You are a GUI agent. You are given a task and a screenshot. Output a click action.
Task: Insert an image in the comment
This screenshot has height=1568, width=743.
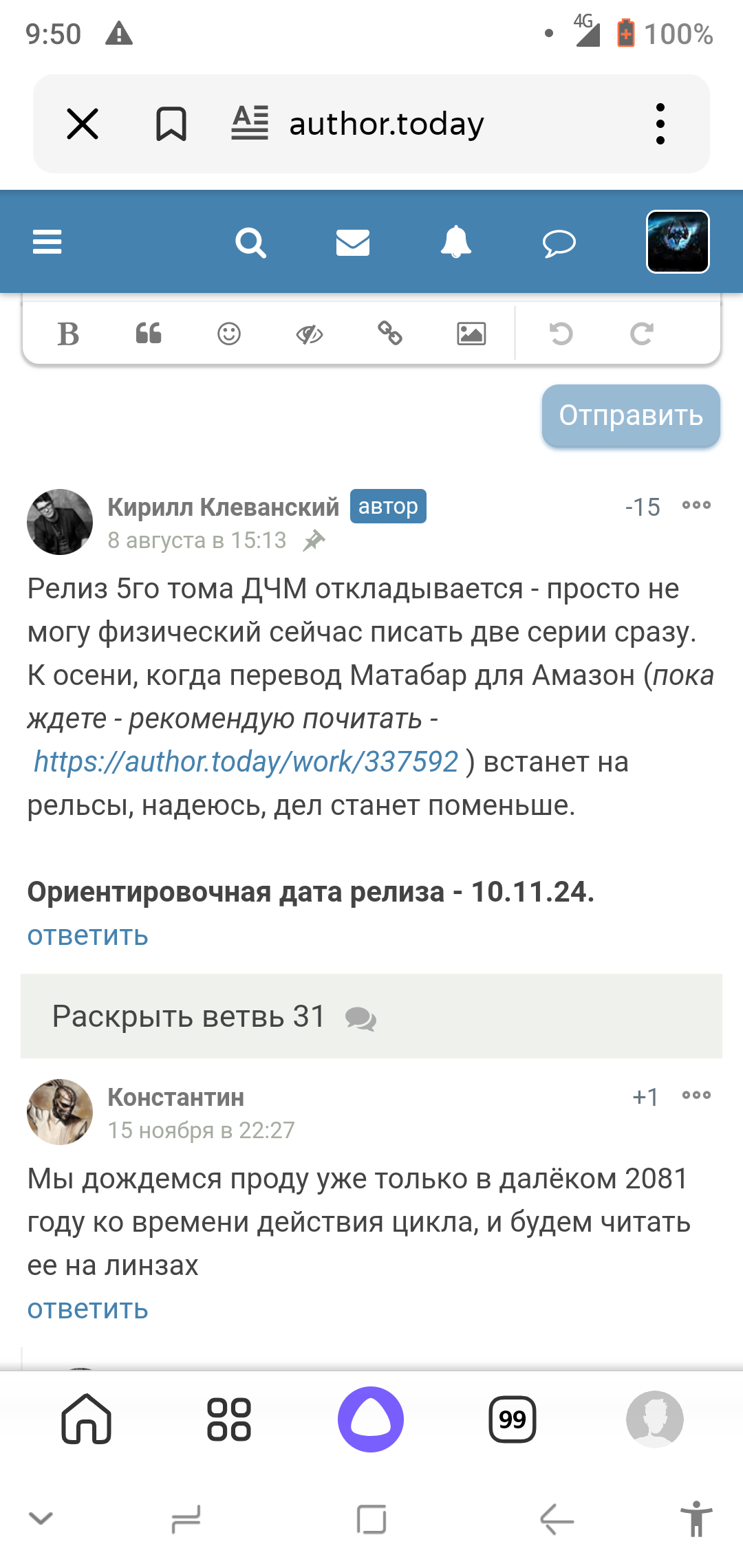click(x=471, y=334)
